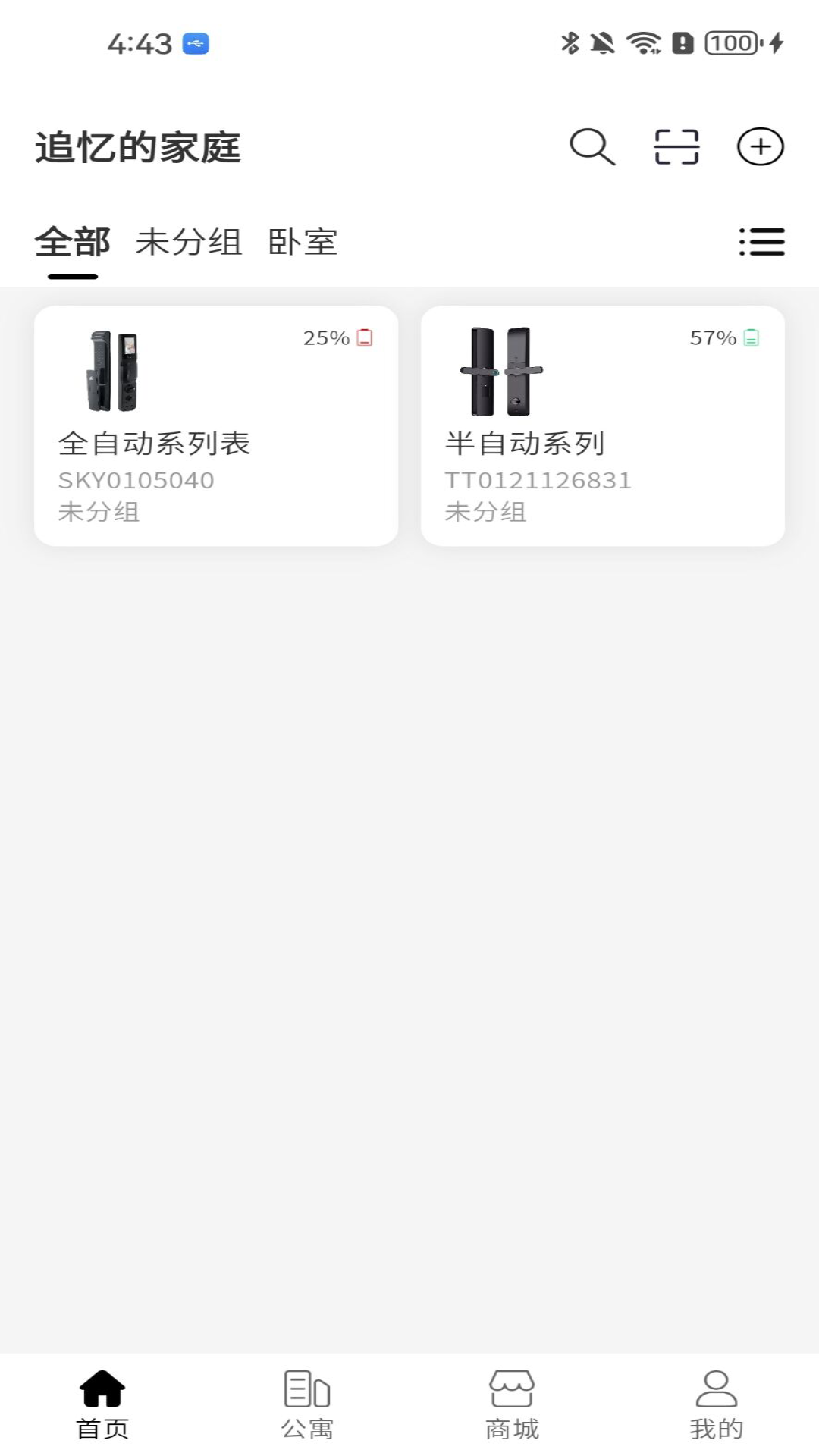Open the search function
The width and height of the screenshot is (819, 1456).
[x=591, y=147]
